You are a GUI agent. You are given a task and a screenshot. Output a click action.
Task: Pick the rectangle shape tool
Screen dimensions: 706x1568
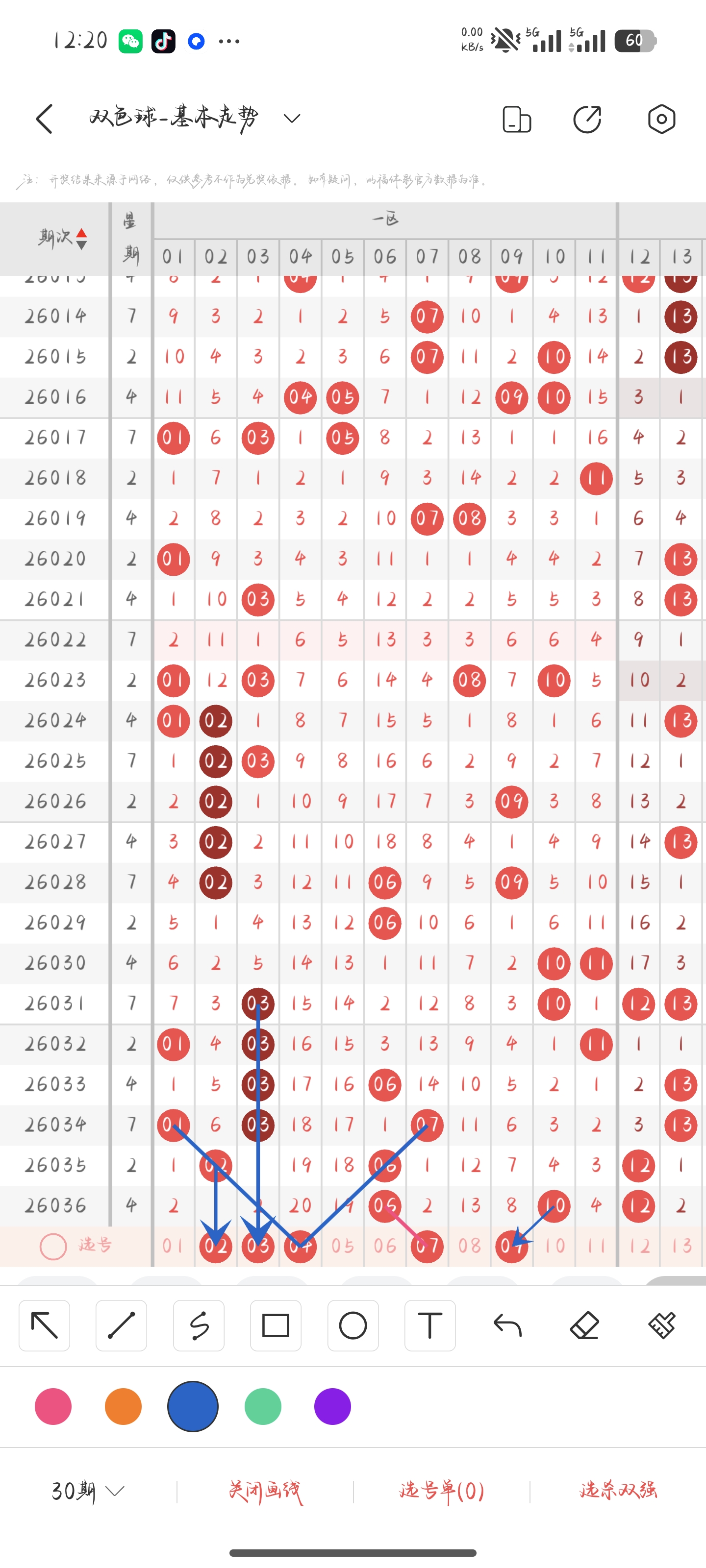pyautogui.click(x=276, y=1325)
